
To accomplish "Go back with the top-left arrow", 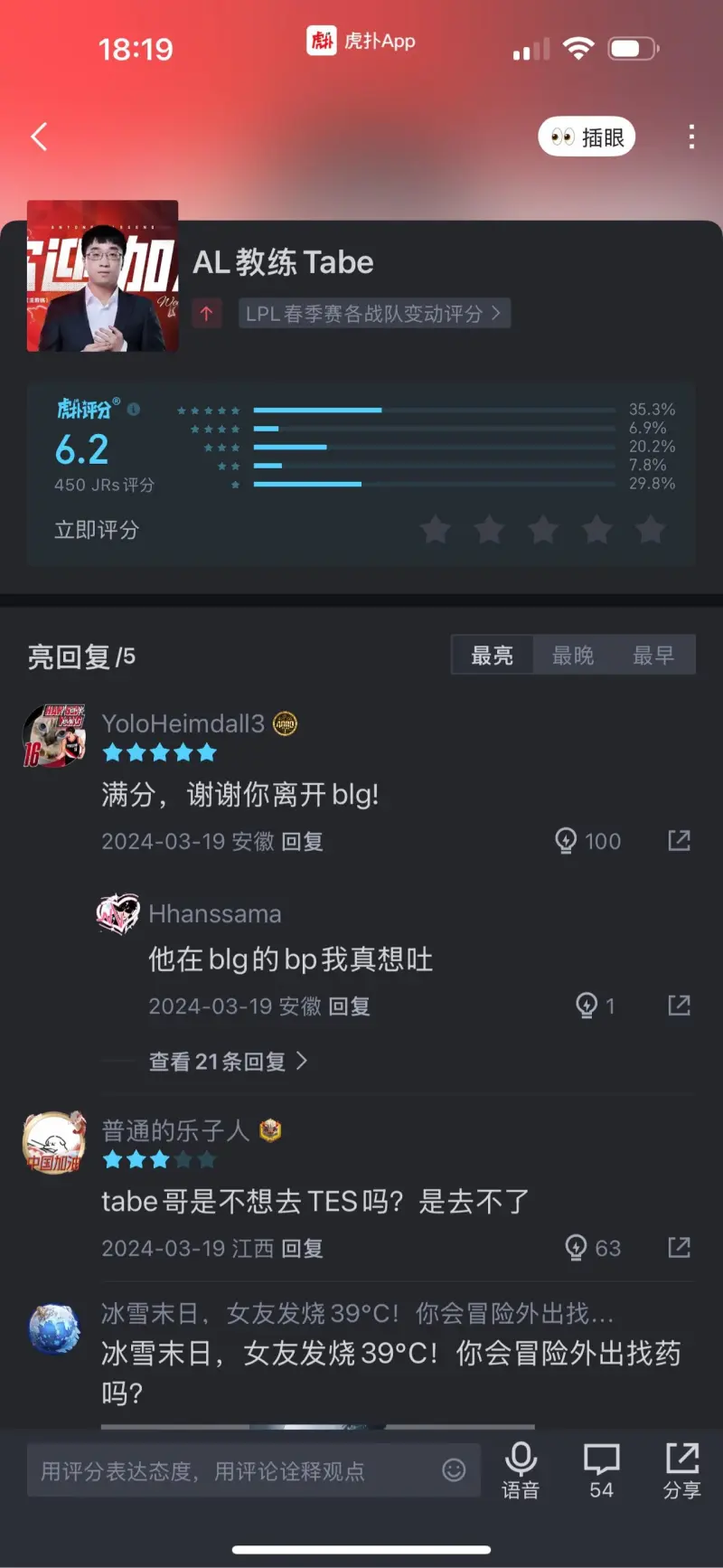I will (x=37, y=137).
